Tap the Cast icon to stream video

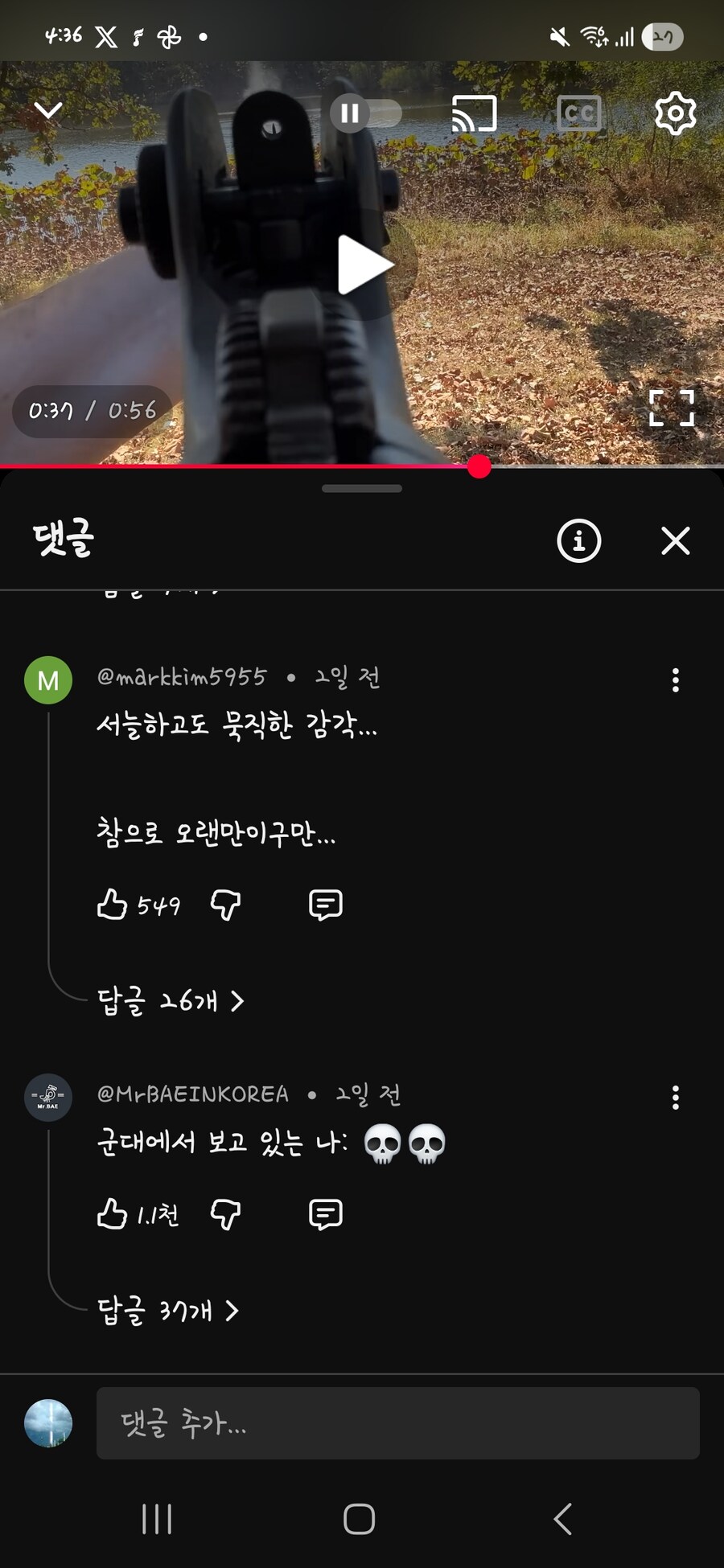[x=474, y=113]
